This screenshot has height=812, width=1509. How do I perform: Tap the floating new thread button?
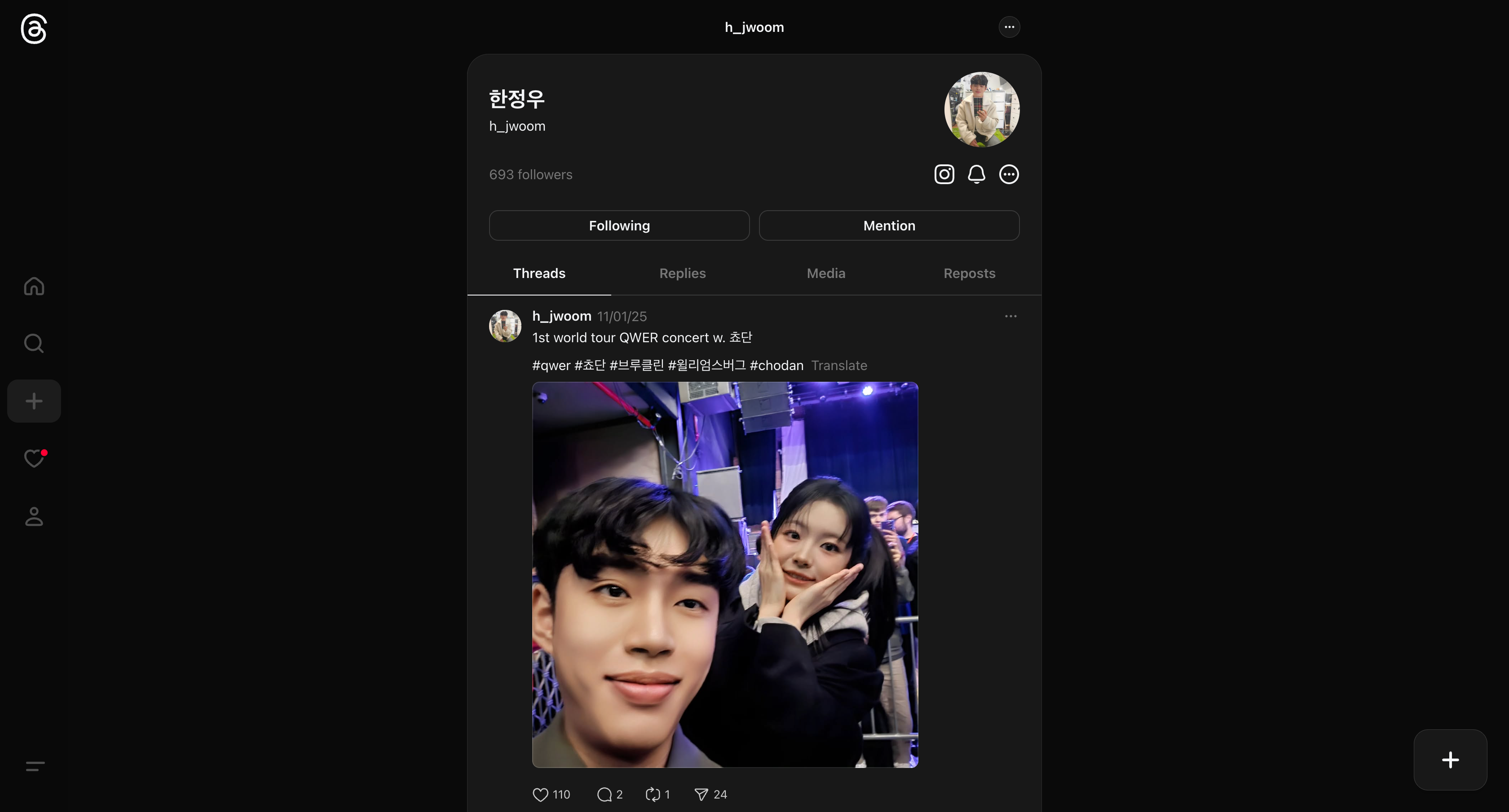pos(1450,760)
